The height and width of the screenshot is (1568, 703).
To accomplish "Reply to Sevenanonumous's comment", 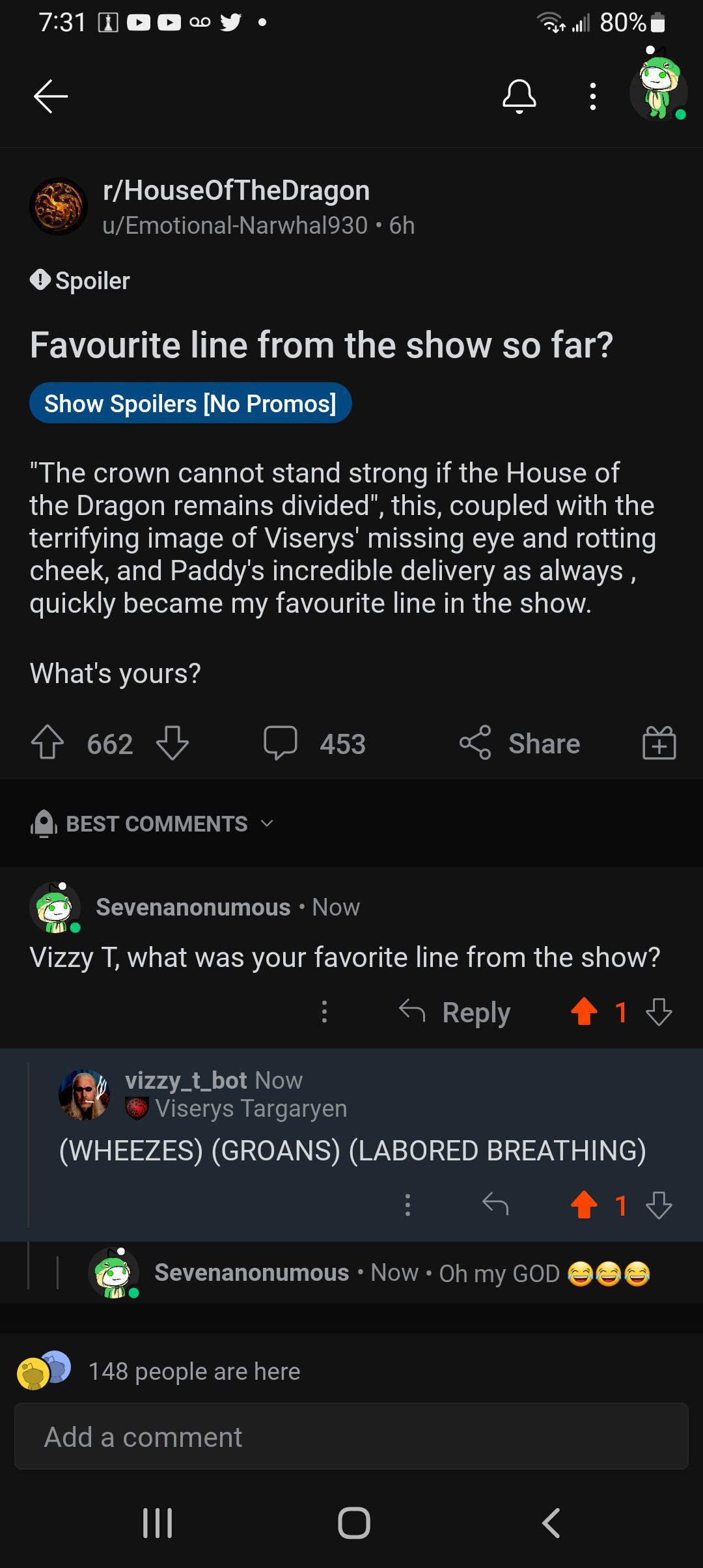I will pos(456,1012).
